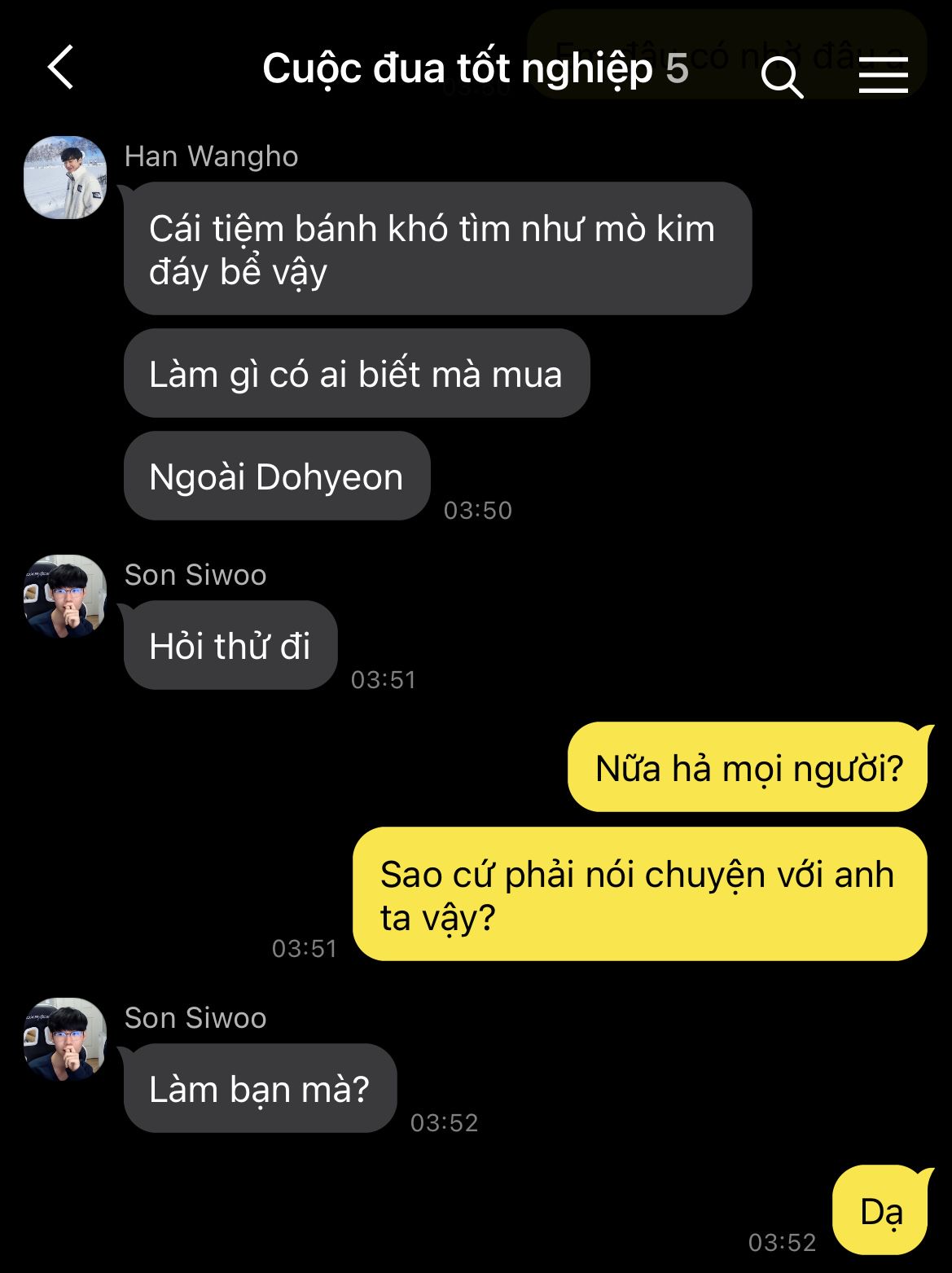Search within this conversation
952x1273 pixels.
pyautogui.click(x=782, y=77)
